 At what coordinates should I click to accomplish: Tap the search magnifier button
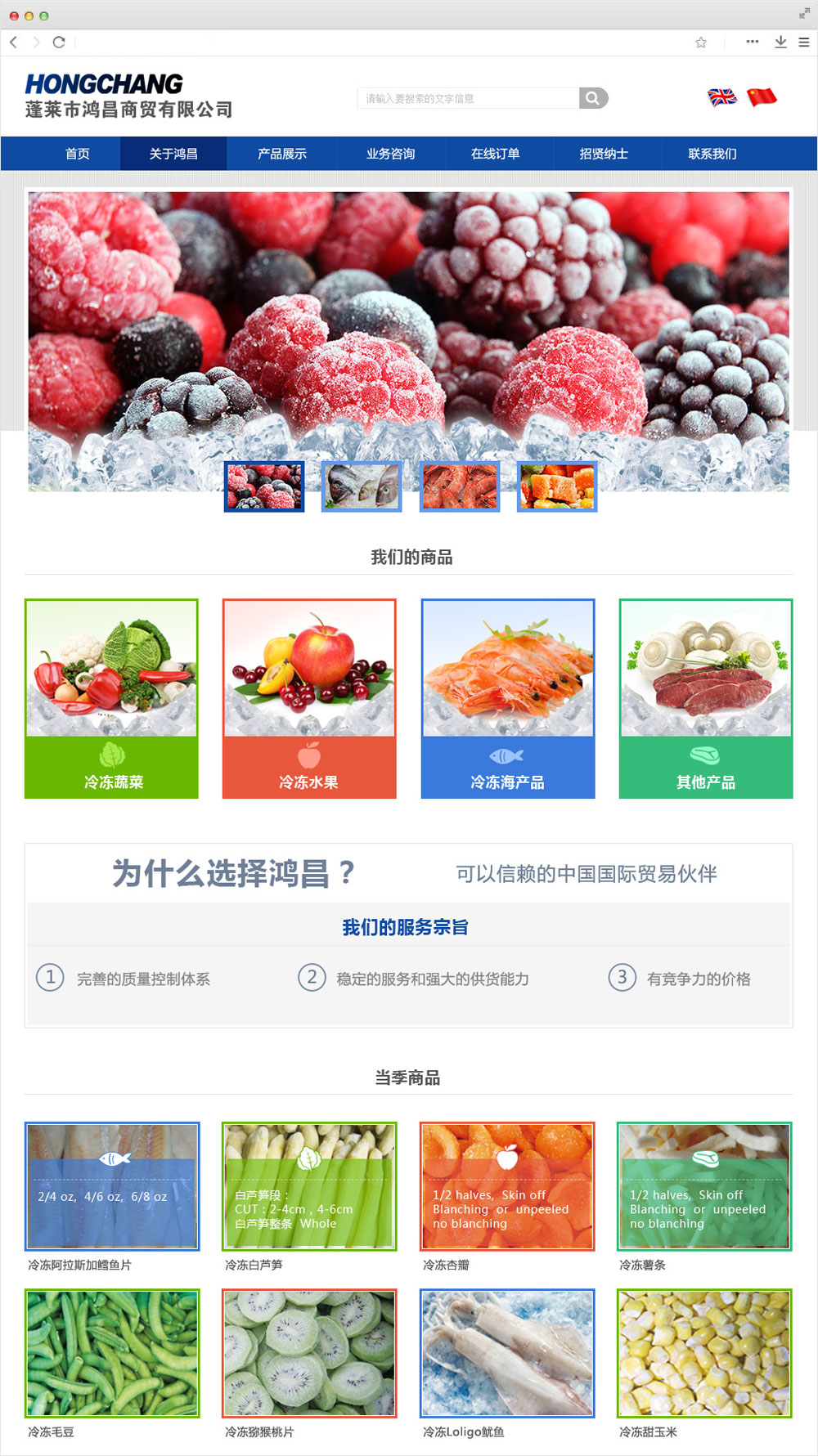coord(593,98)
